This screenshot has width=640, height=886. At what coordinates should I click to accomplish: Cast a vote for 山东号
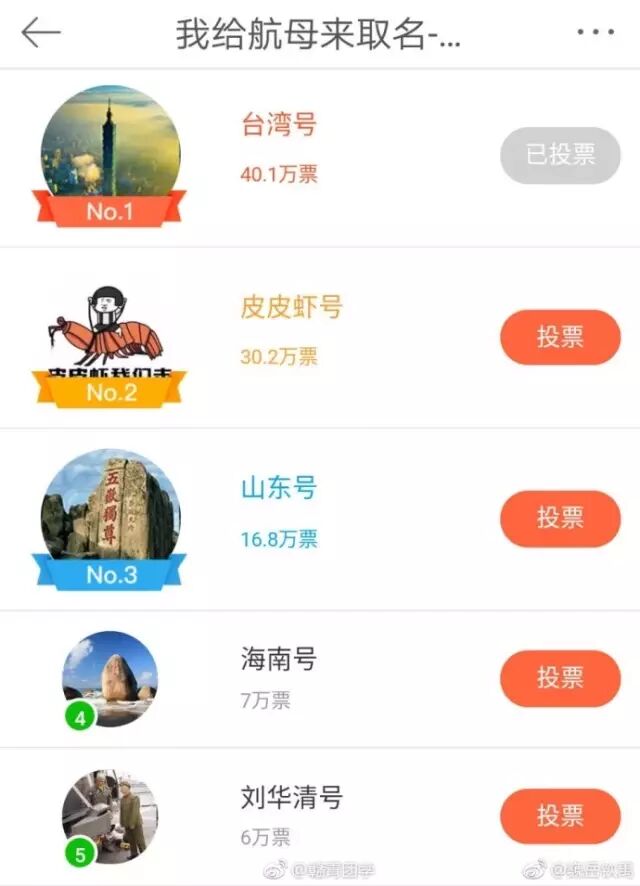tap(560, 518)
